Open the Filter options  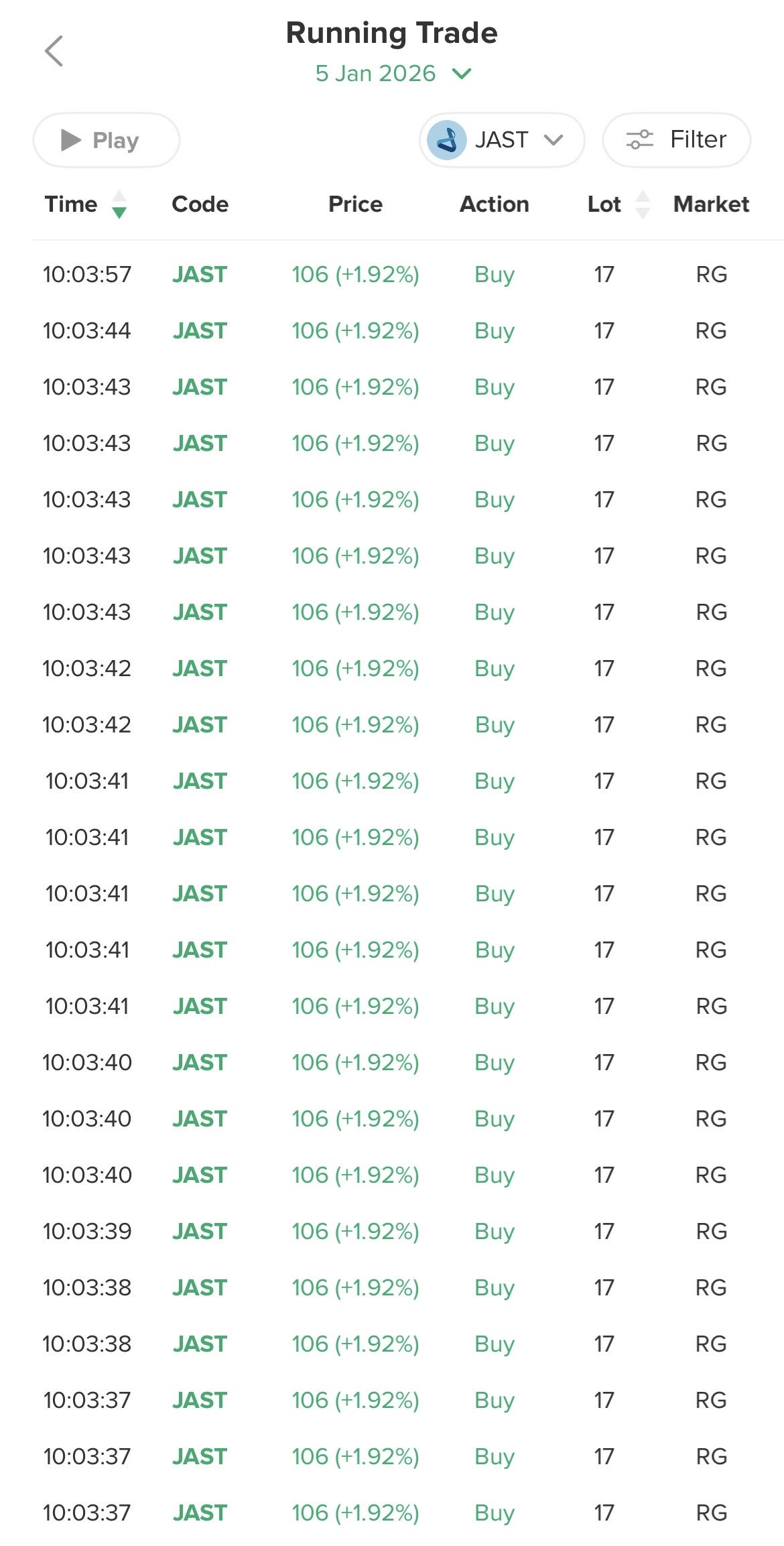tap(676, 140)
